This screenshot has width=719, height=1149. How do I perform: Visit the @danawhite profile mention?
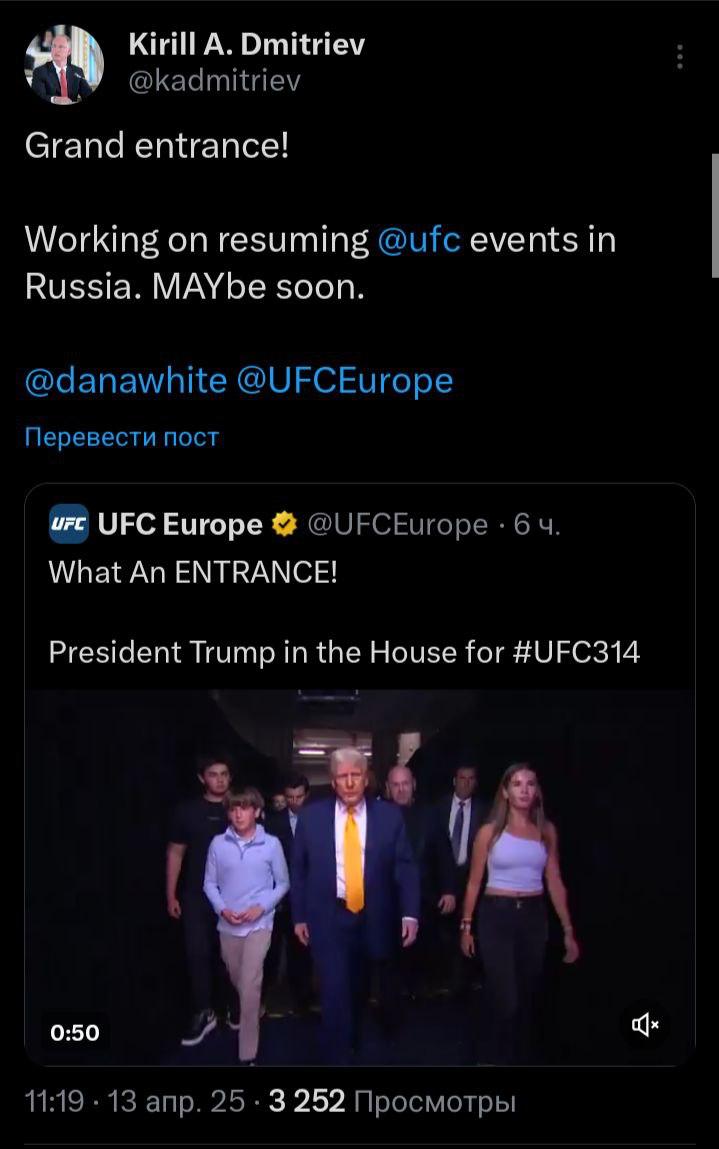(x=126, y=380)
